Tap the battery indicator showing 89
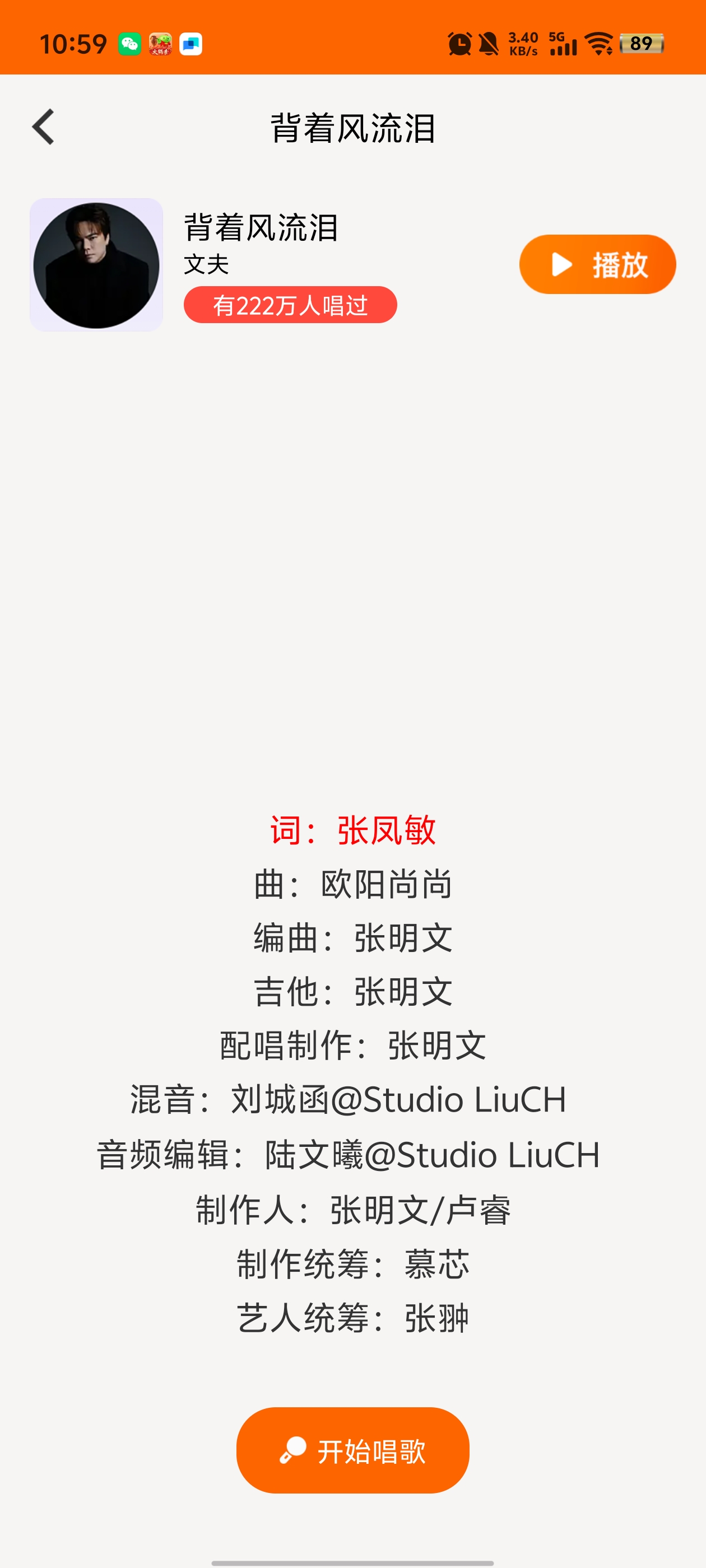 (x=640, y=43)
